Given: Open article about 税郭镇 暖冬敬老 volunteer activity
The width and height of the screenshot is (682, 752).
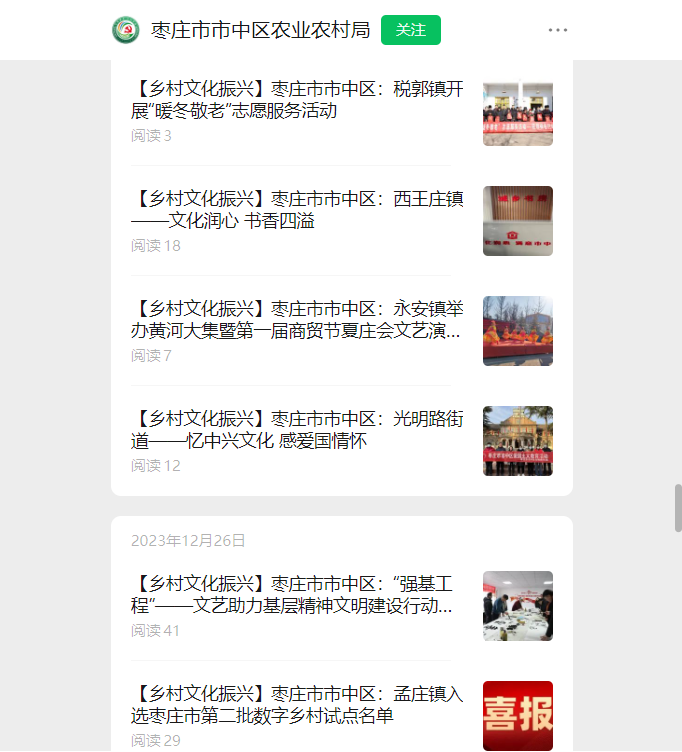Looking at the screenshot, I should tap(298, 100).
